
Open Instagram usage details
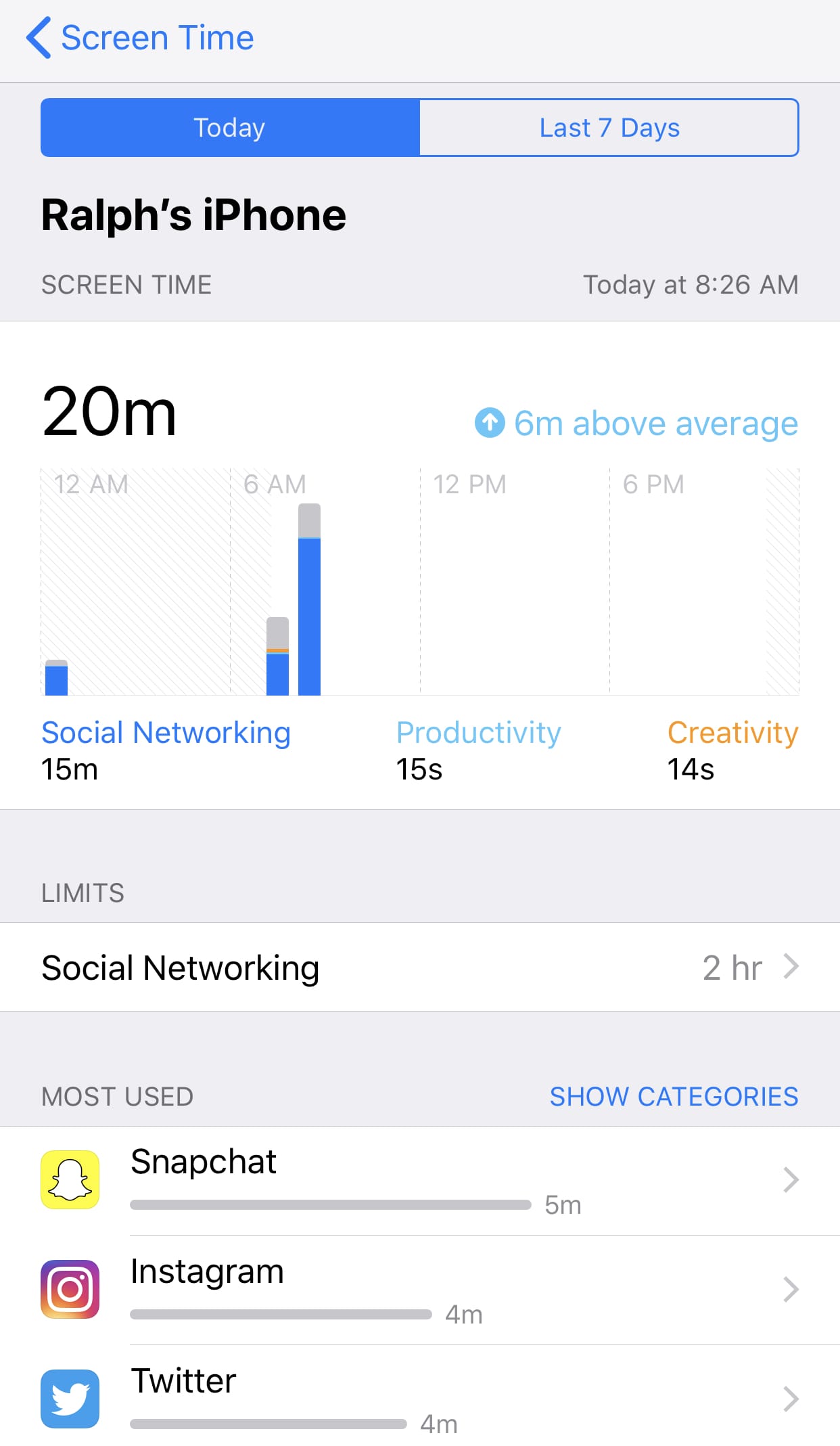click(420, 1290)
